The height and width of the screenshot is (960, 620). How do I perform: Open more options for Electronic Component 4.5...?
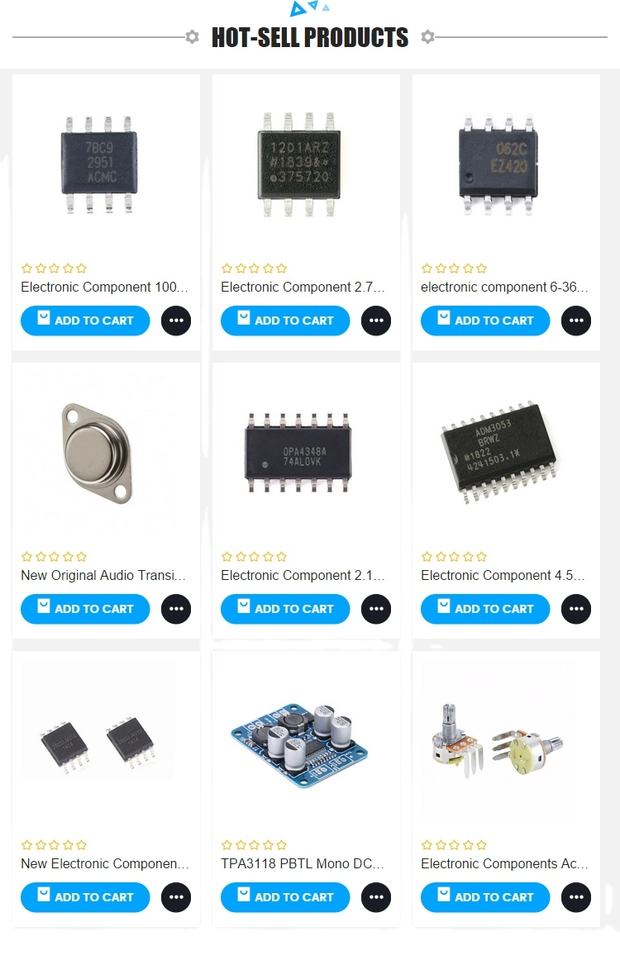coord(576,609)
